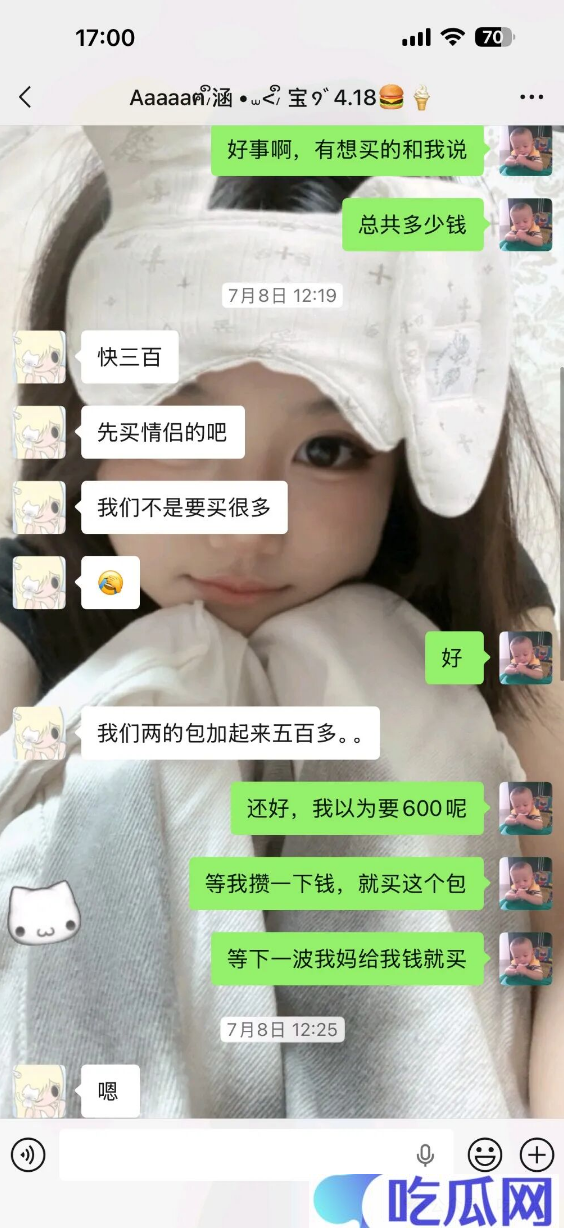
Task: Tap the microphone inside the message field
Action: (x=425, y=1156)
